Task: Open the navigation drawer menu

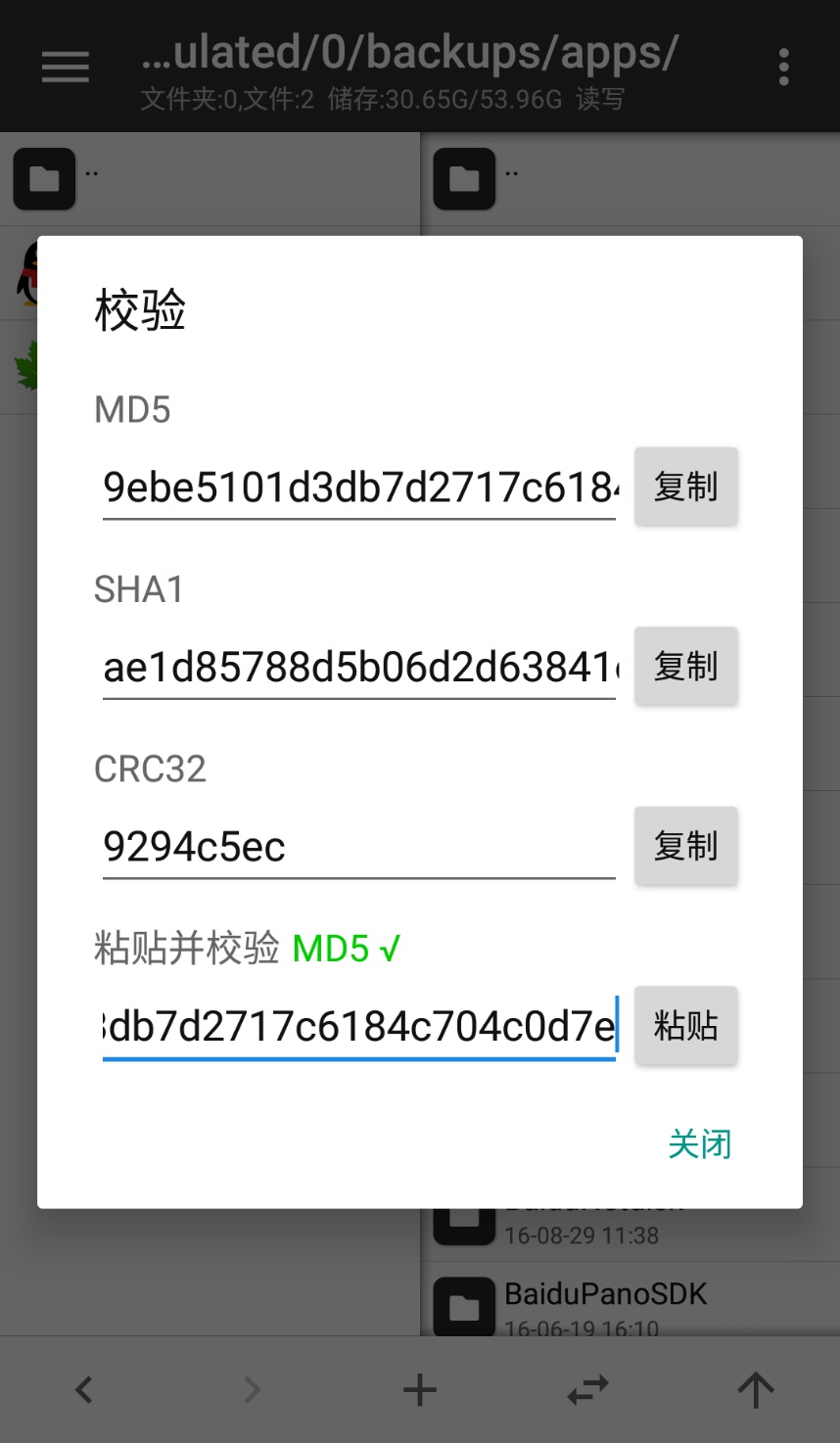Action: [65, 66]
